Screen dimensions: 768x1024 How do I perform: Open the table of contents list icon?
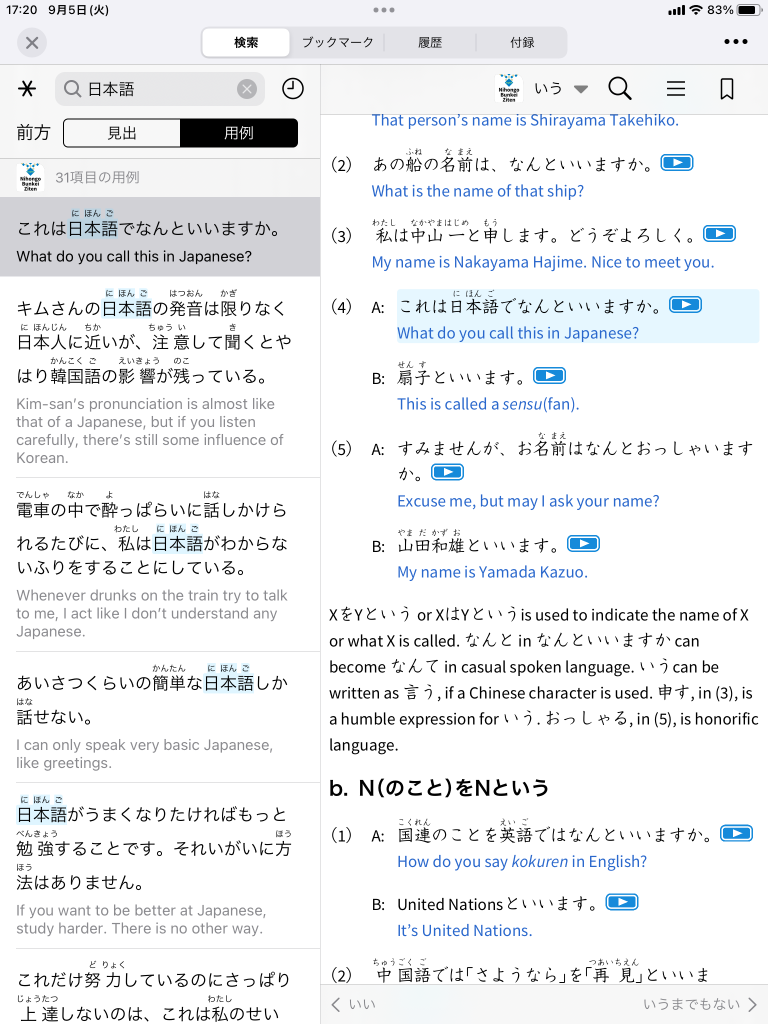676,89
